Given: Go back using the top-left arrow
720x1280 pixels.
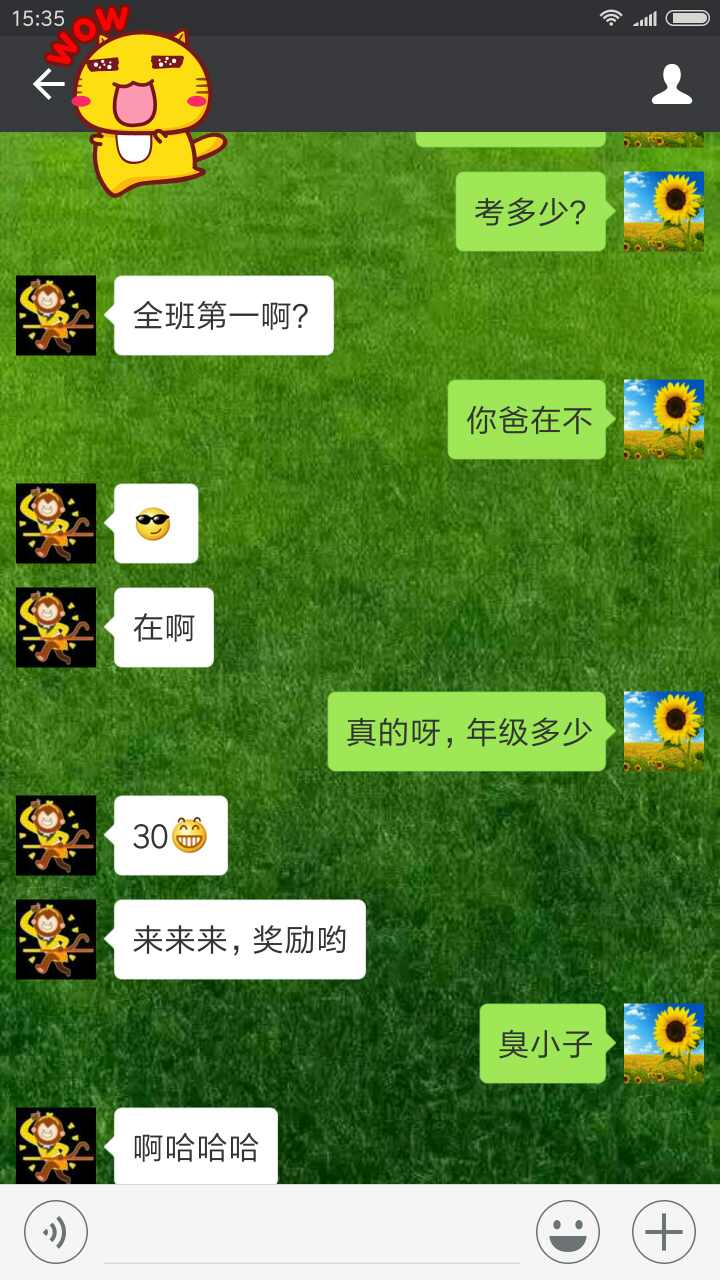Looking at the screenshot, I should pos(47,84).
